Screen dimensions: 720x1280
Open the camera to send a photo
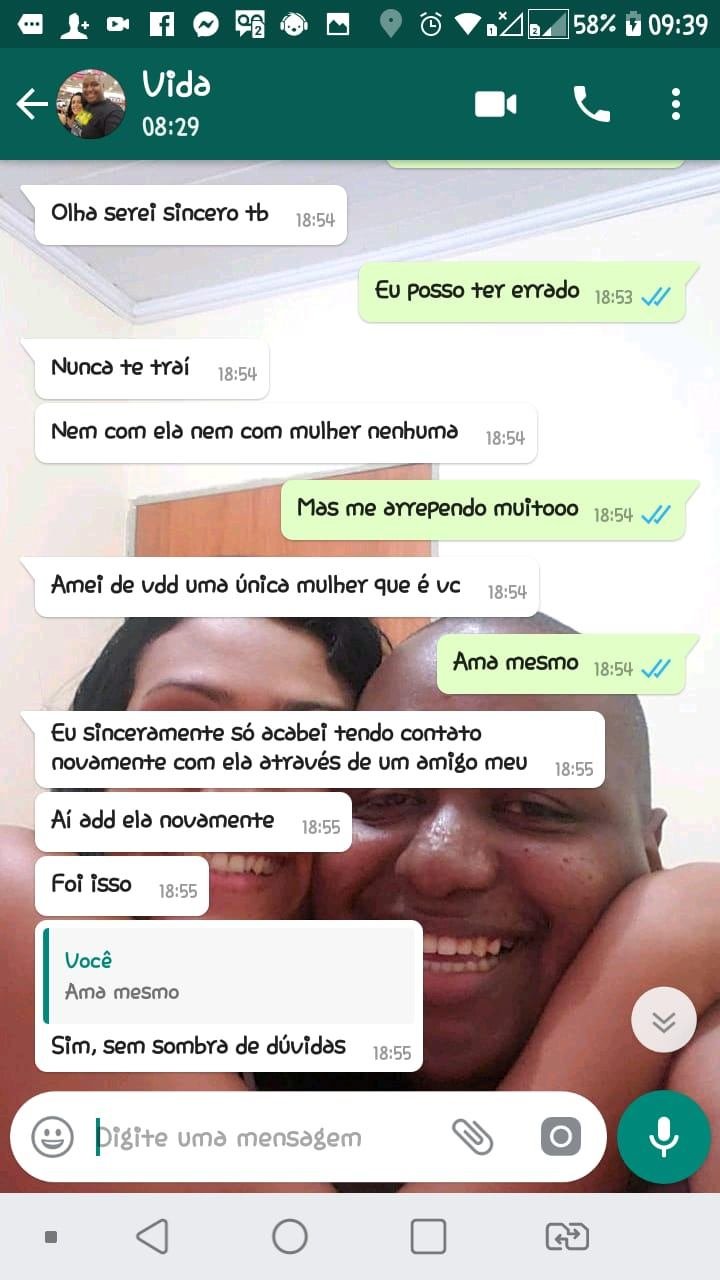(x=560, y=1137)
